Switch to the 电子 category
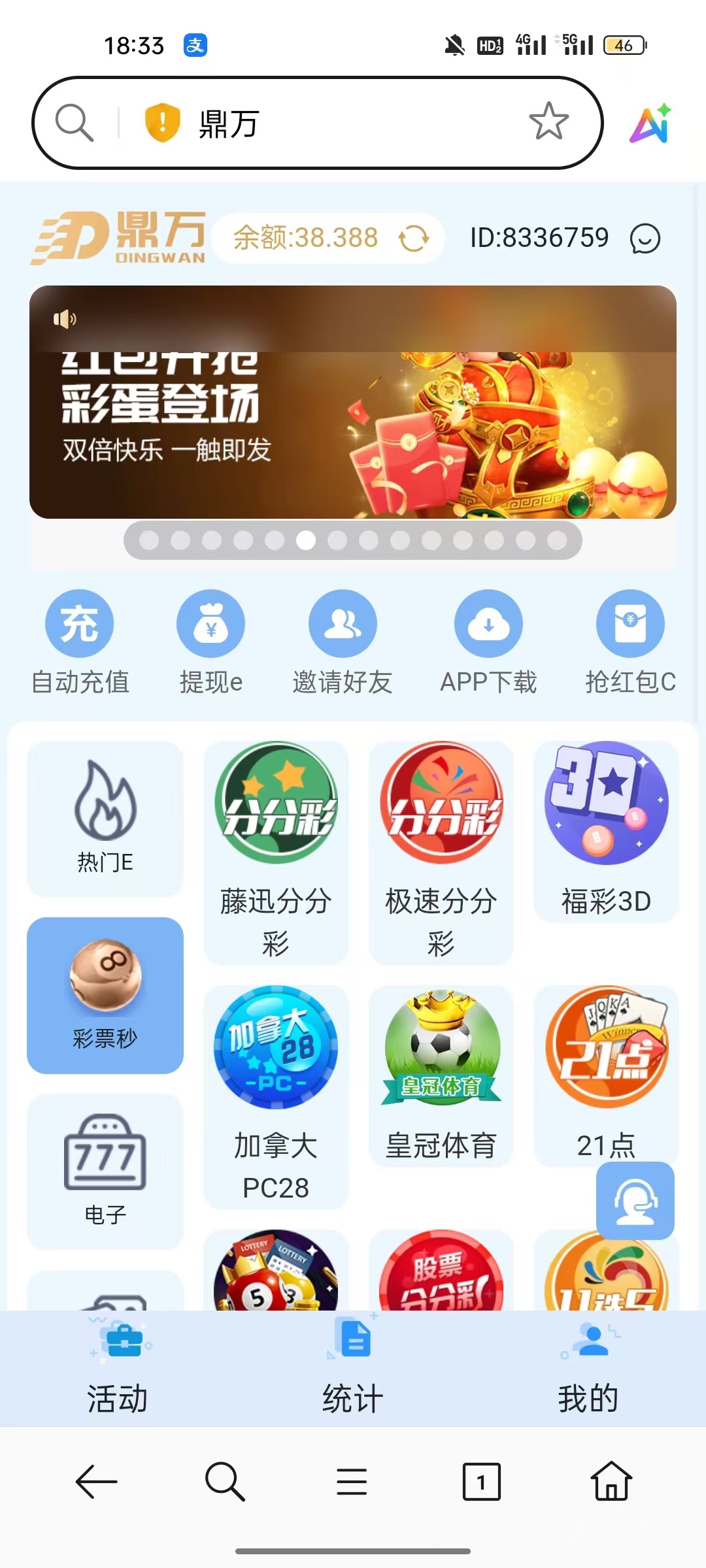706x1568 pixels. [x=105, y=1171]
